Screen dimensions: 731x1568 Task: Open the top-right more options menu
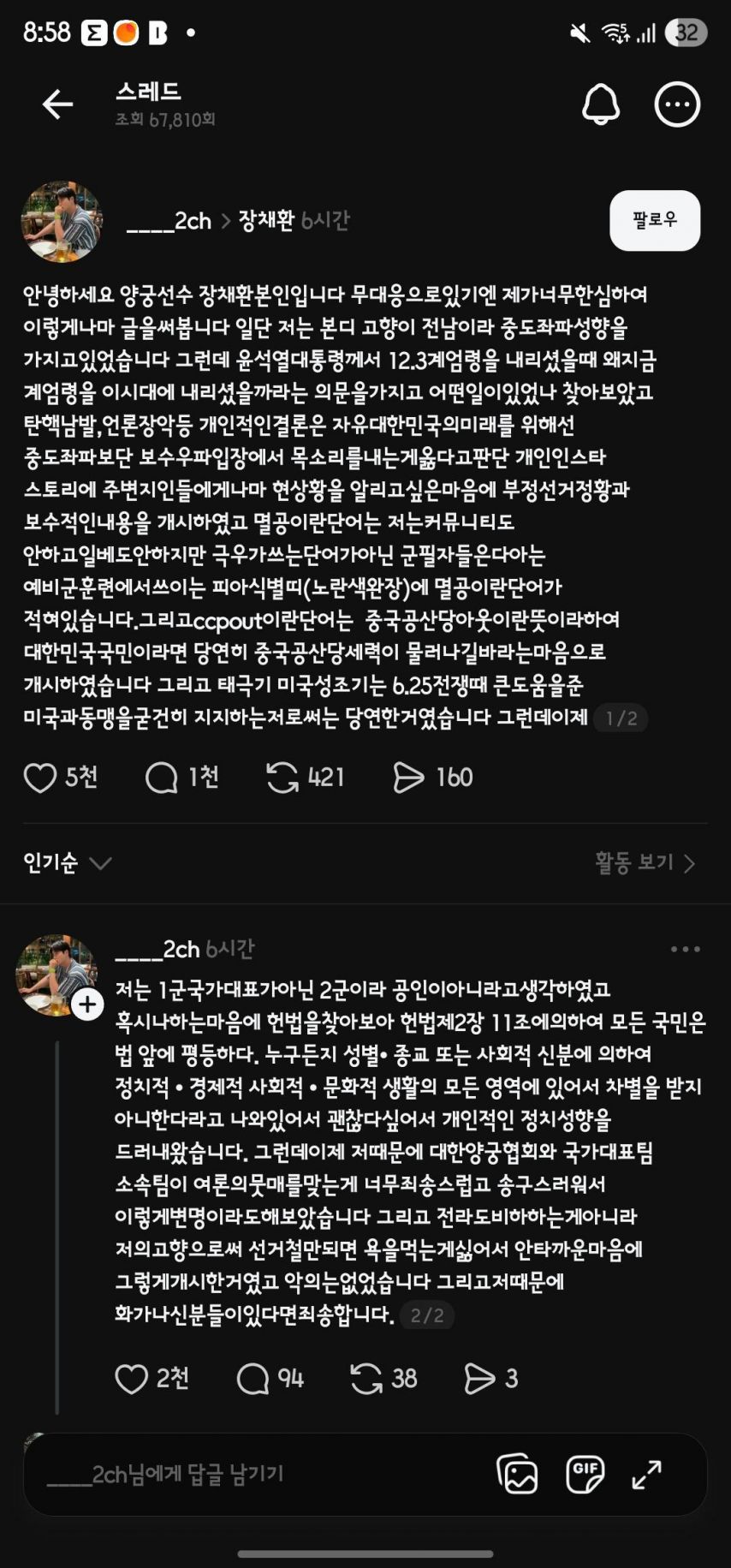[x=677, y=104]
